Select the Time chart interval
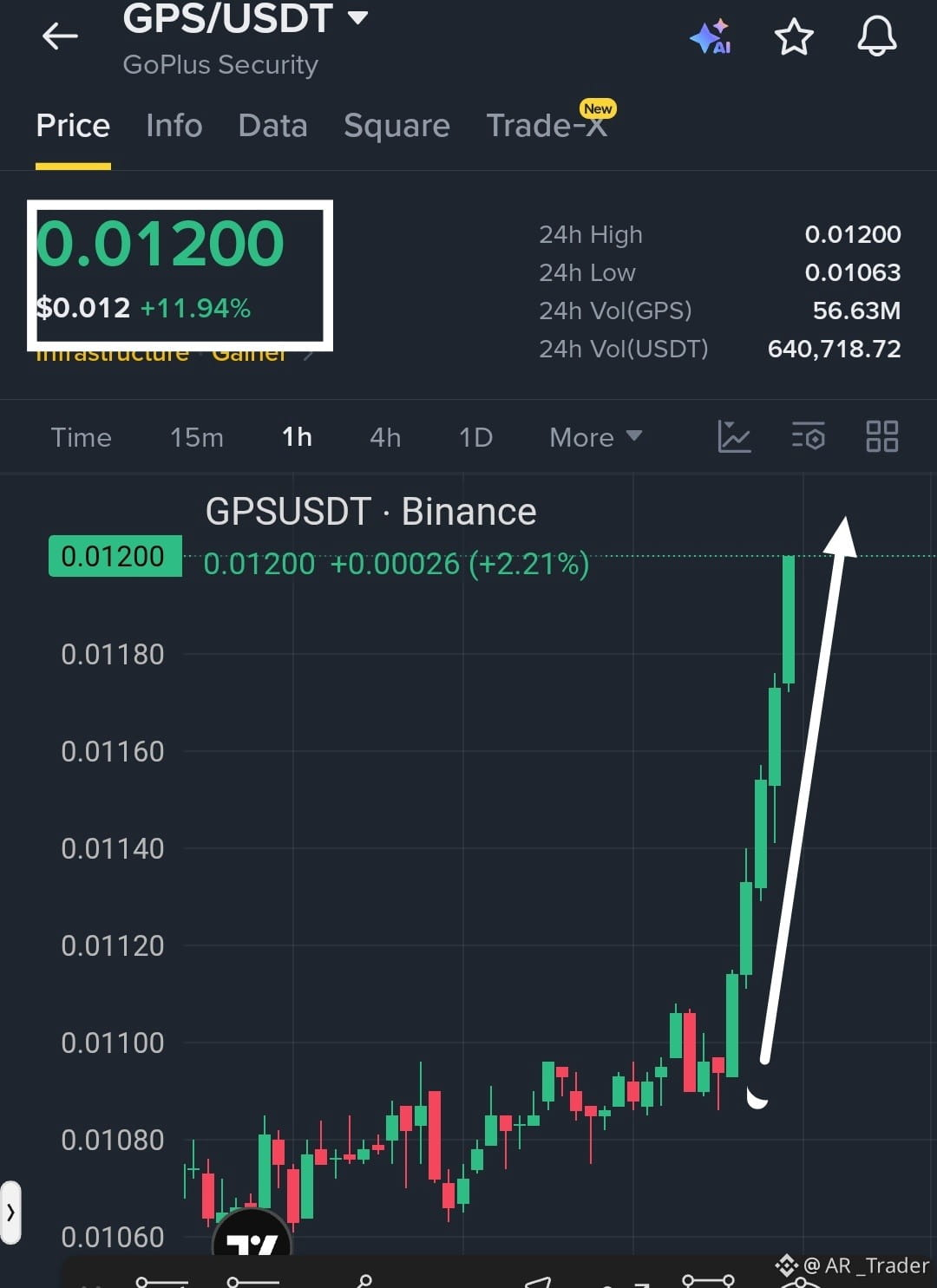This screenshot has width=937, height=1288. click(81, 437)
